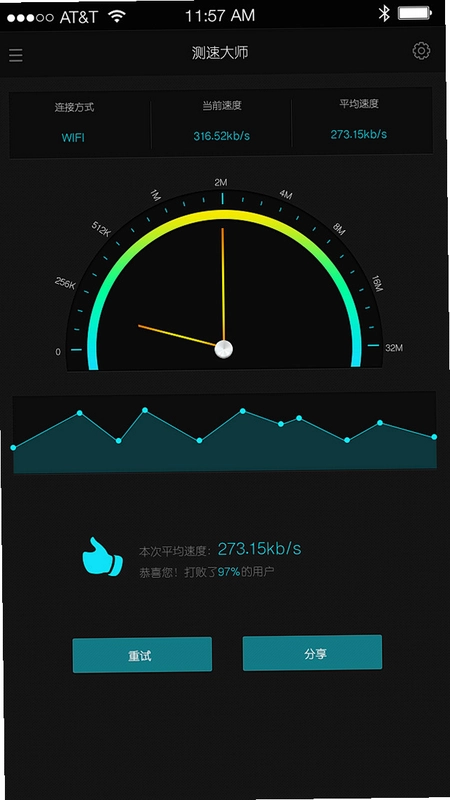The image size is (450, 800).
Task: Open the hamburger menu
Action: 16,55
